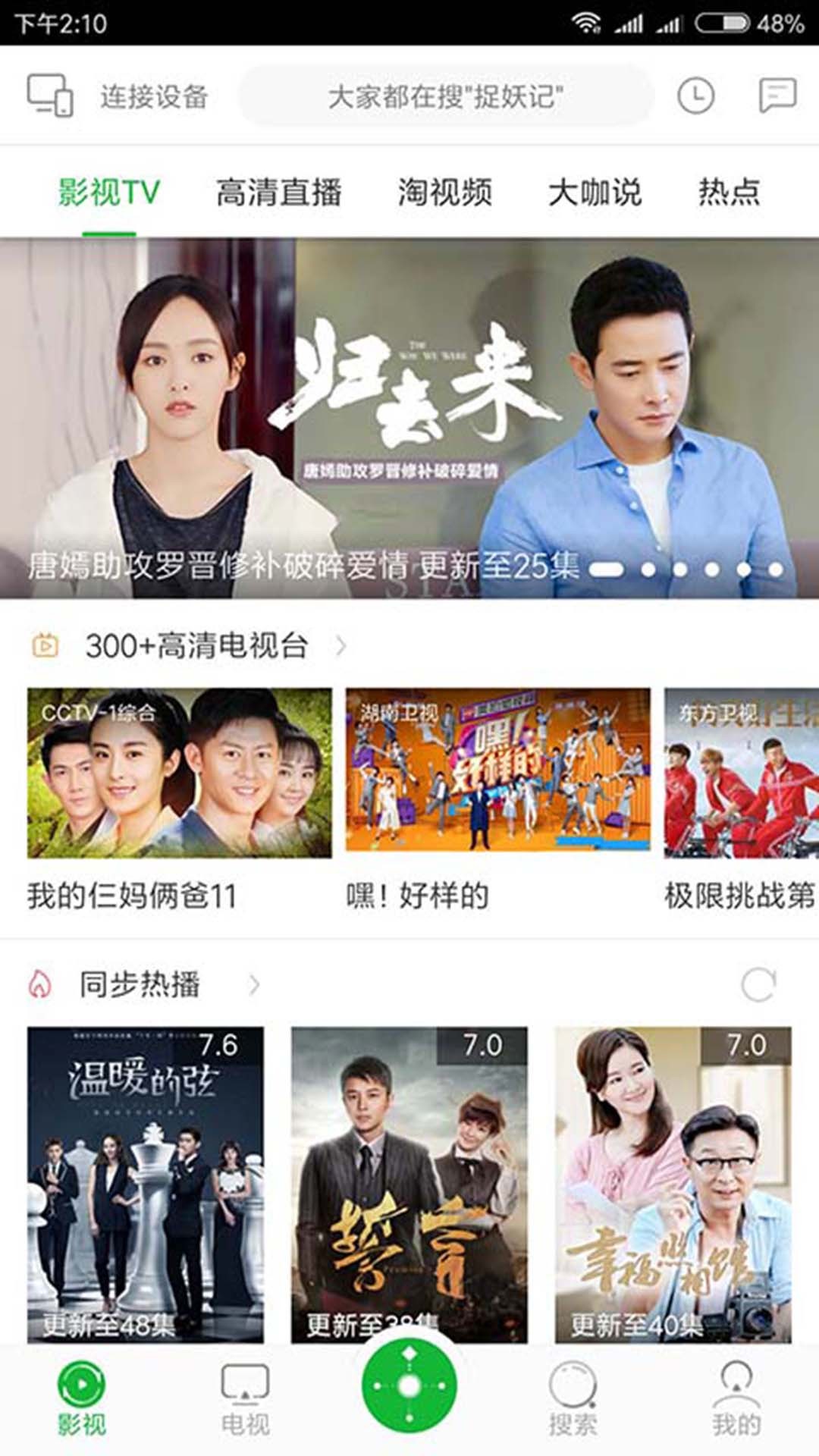Watch CCTV-1 我的仨妈俩爸
The width and height of the screenshot is (819, 1456).
coord(179,773)
